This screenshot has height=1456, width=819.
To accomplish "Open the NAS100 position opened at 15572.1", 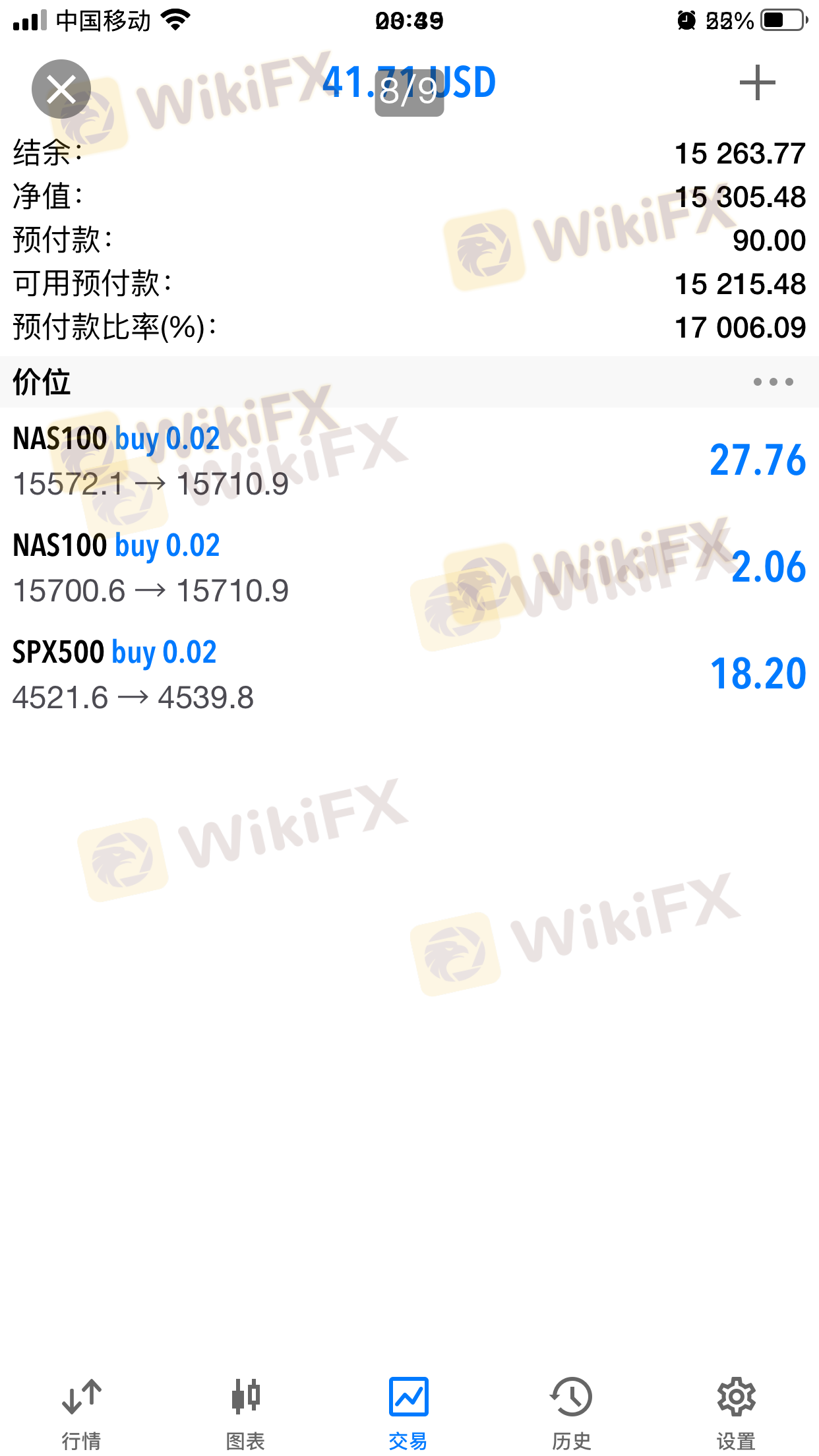I will pos(409,461).
